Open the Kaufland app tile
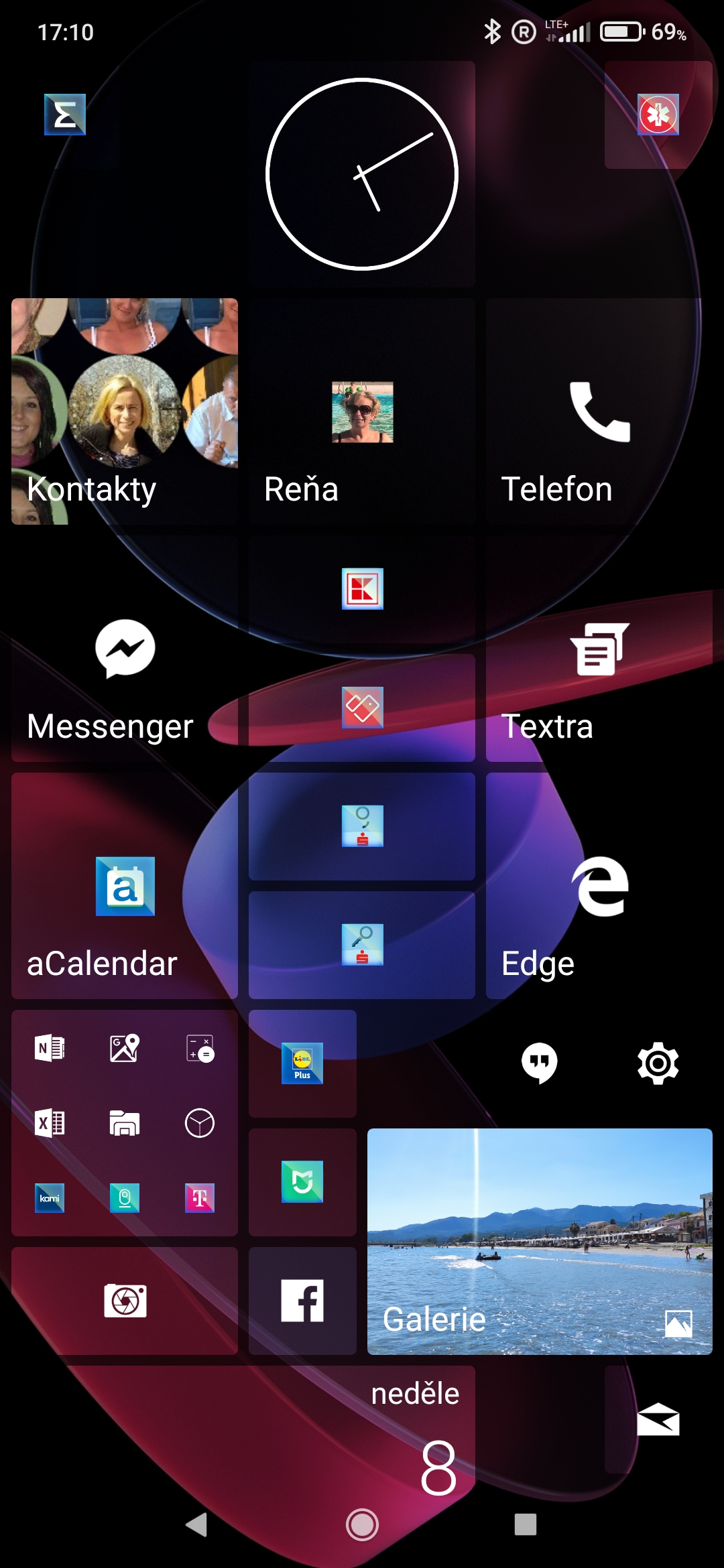 coord(362,589)
